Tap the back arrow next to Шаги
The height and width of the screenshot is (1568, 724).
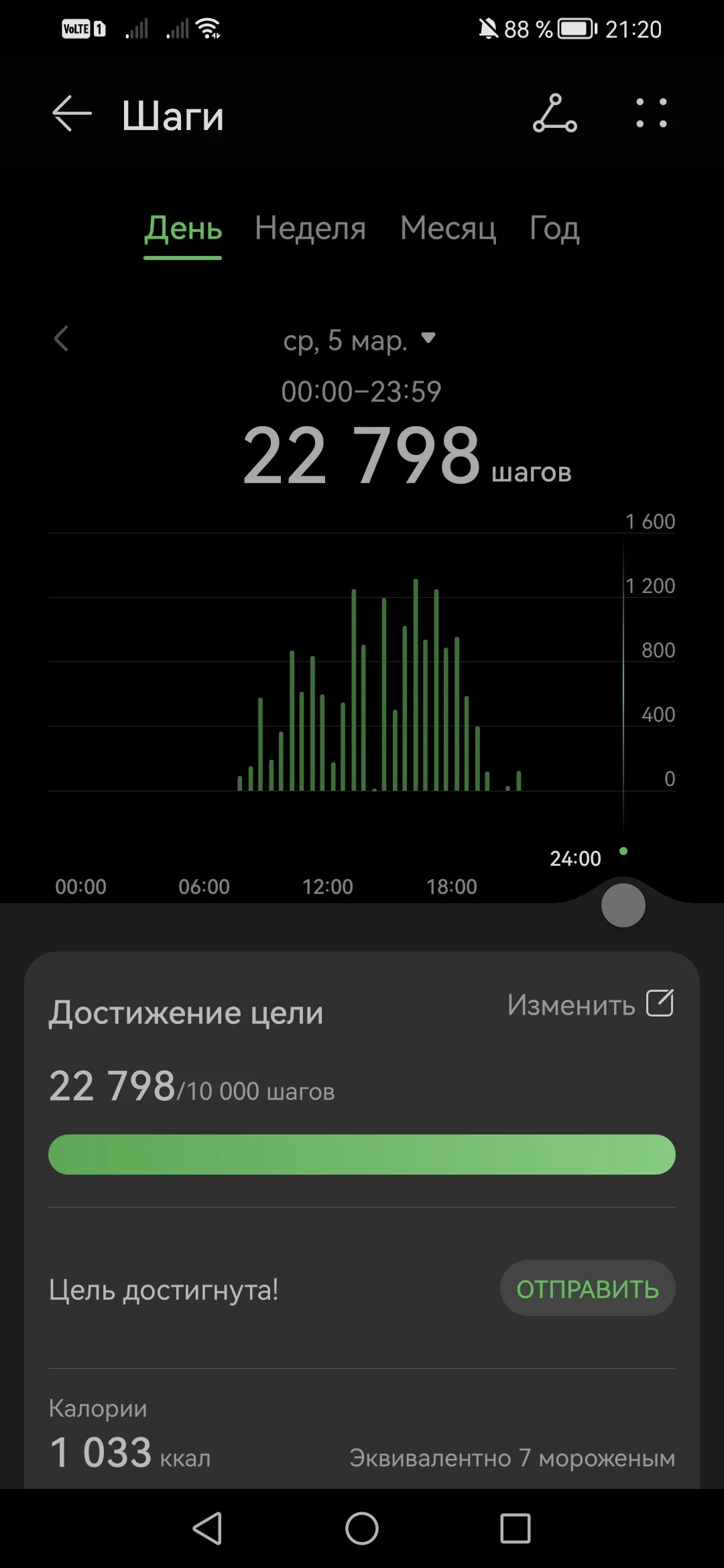point(70,113)
